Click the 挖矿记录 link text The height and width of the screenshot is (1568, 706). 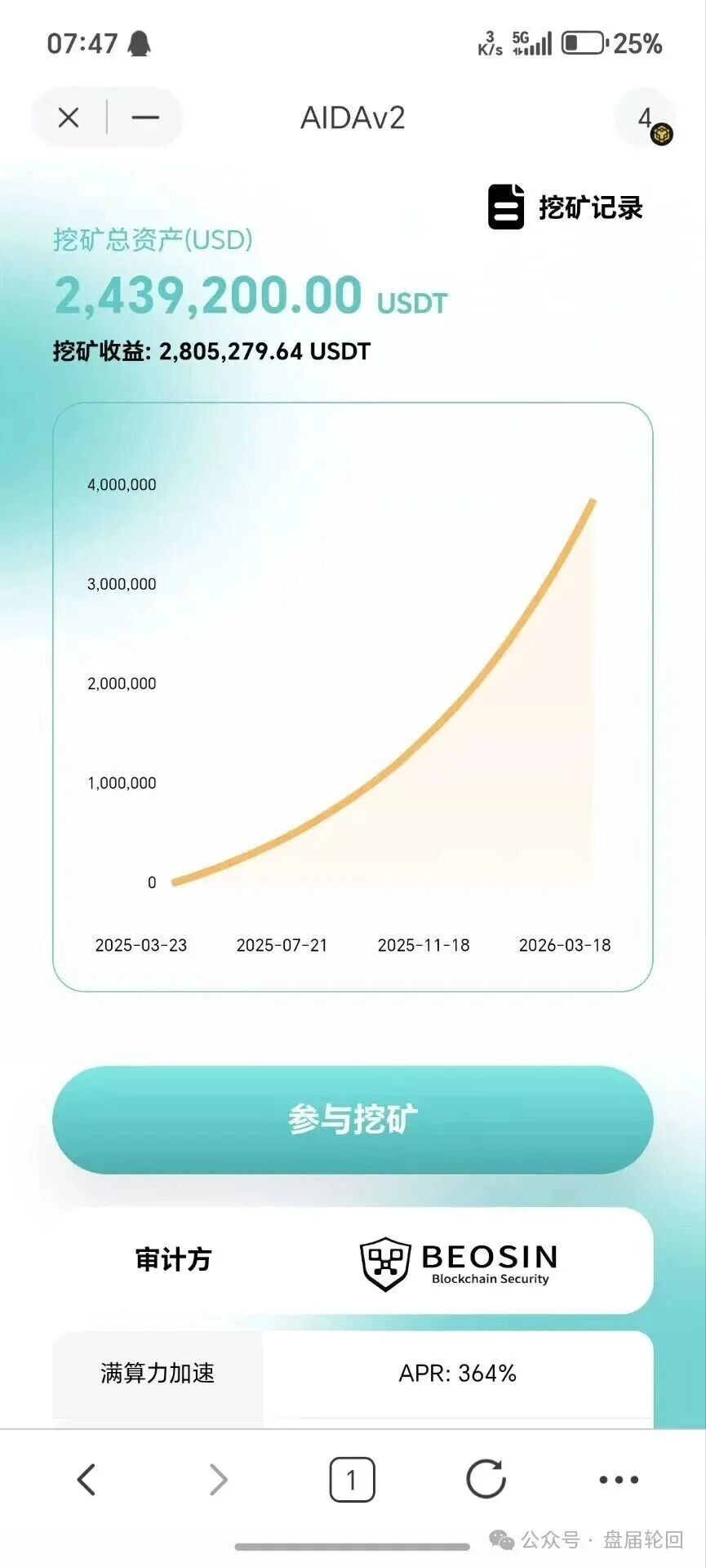592,207
